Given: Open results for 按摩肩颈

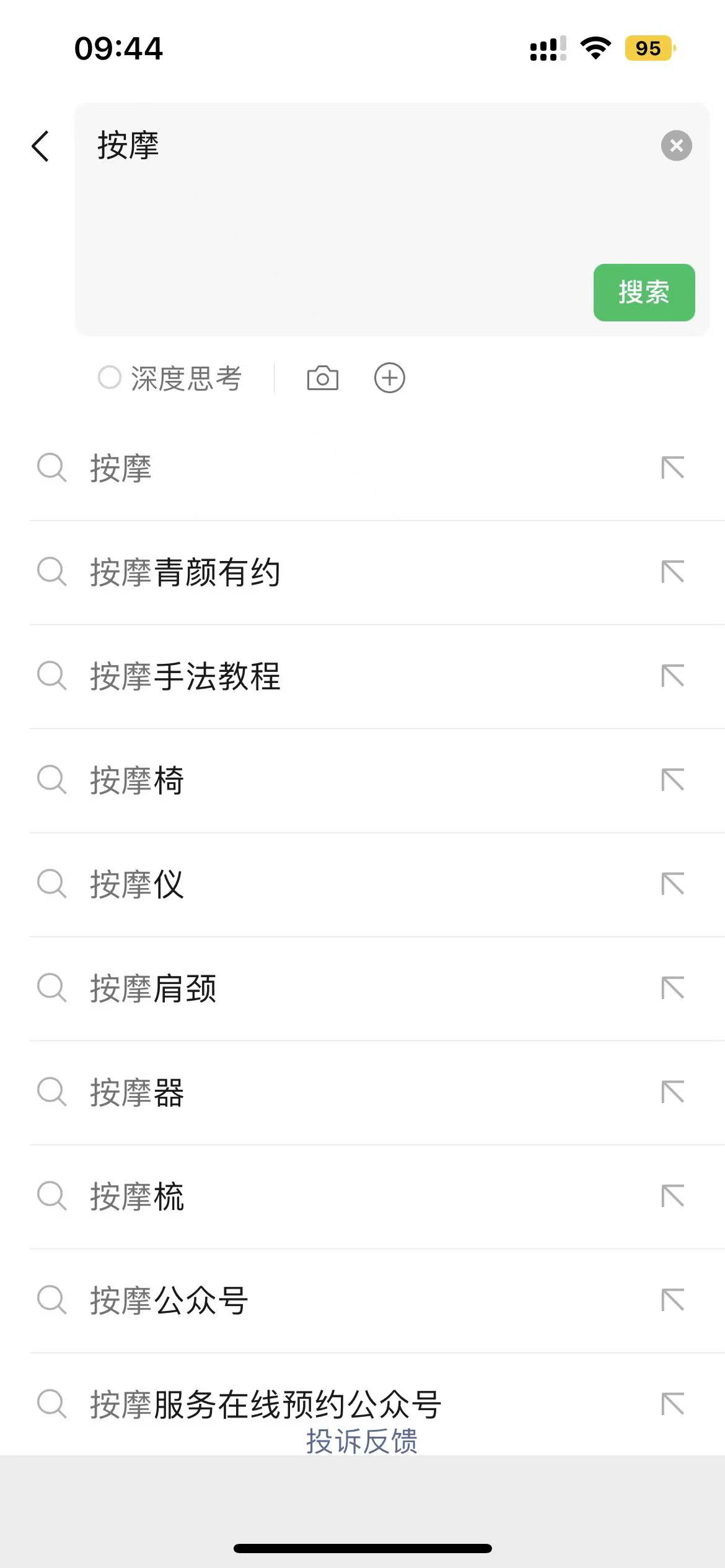Looking at the screenshot, I should click(154, 988).
